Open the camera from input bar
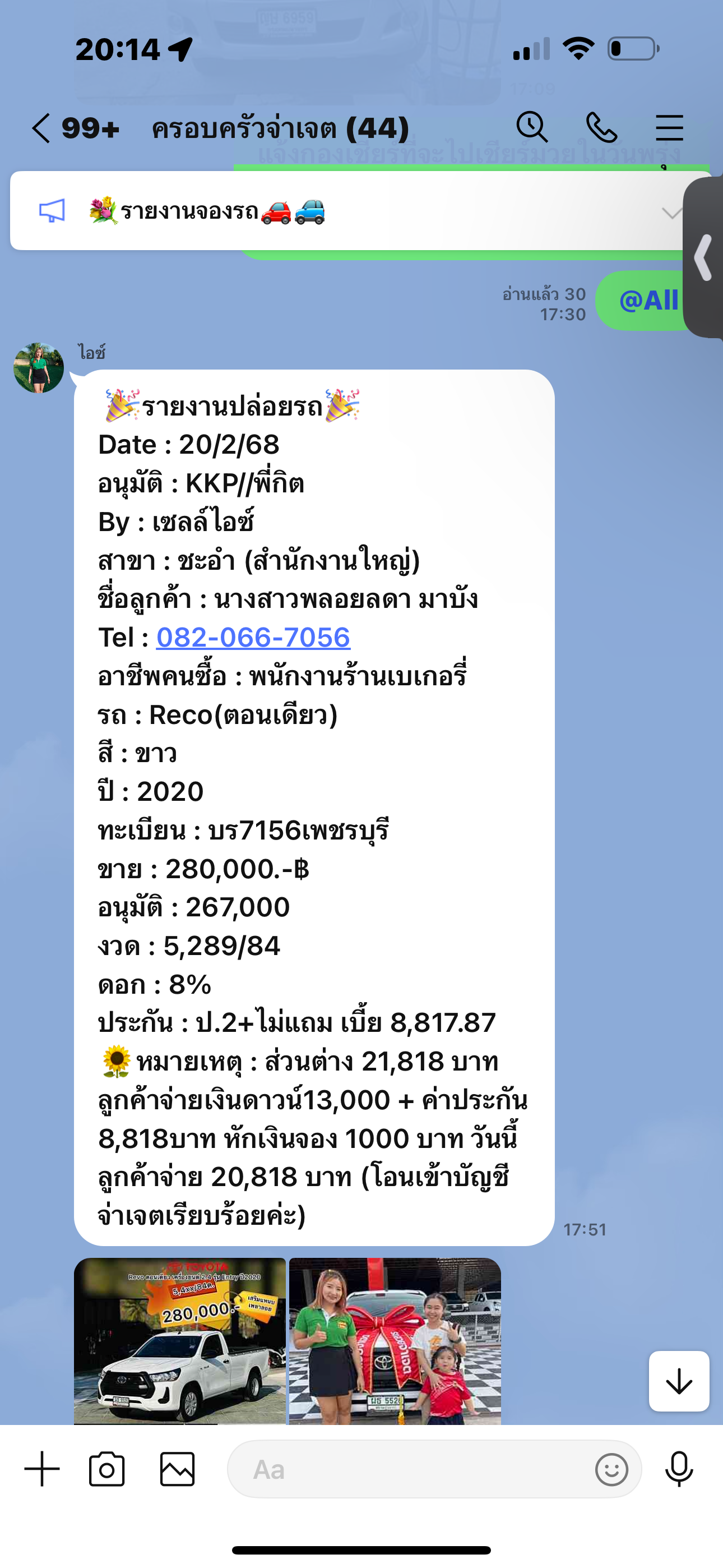 pos(106,1469)
